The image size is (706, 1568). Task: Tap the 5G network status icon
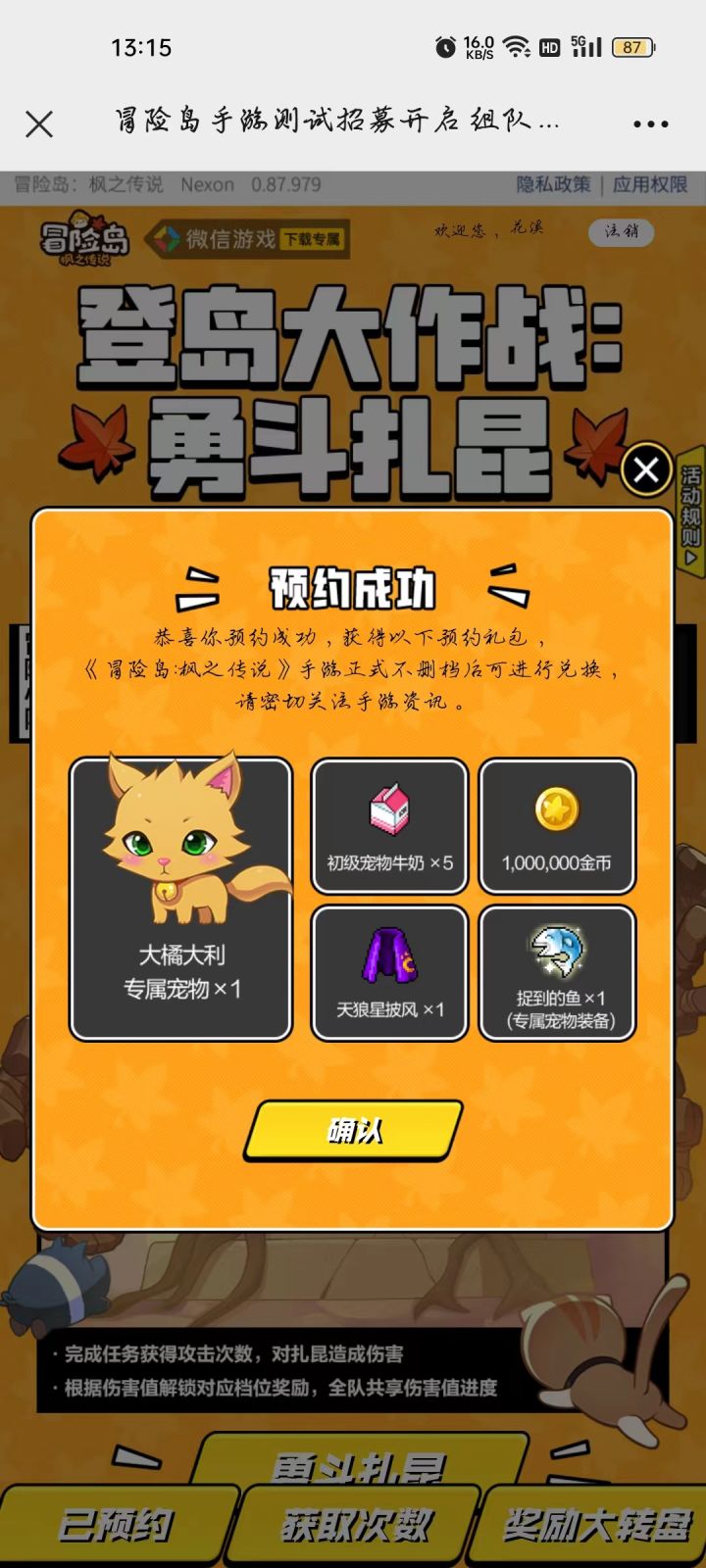point(588,46)
